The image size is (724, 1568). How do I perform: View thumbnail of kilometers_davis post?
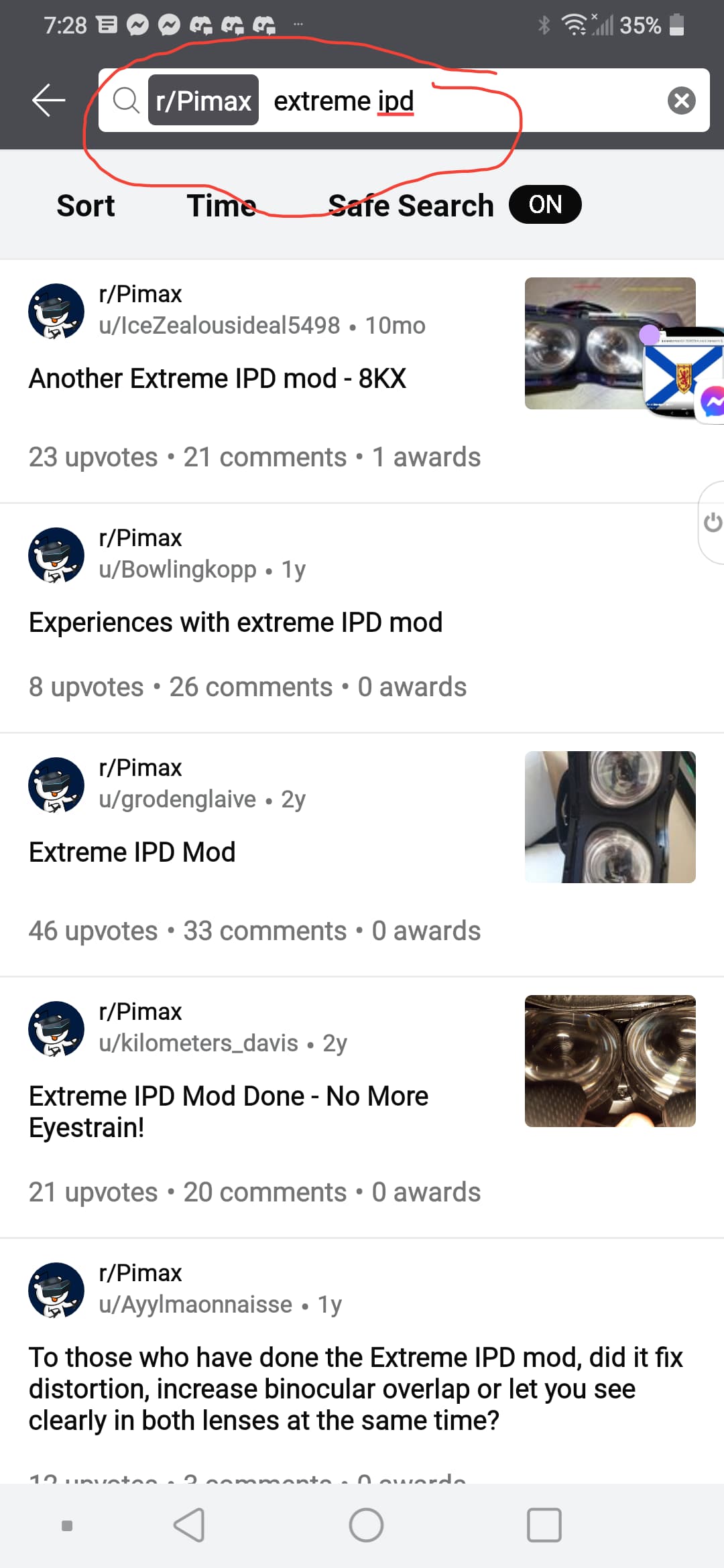610,1061
